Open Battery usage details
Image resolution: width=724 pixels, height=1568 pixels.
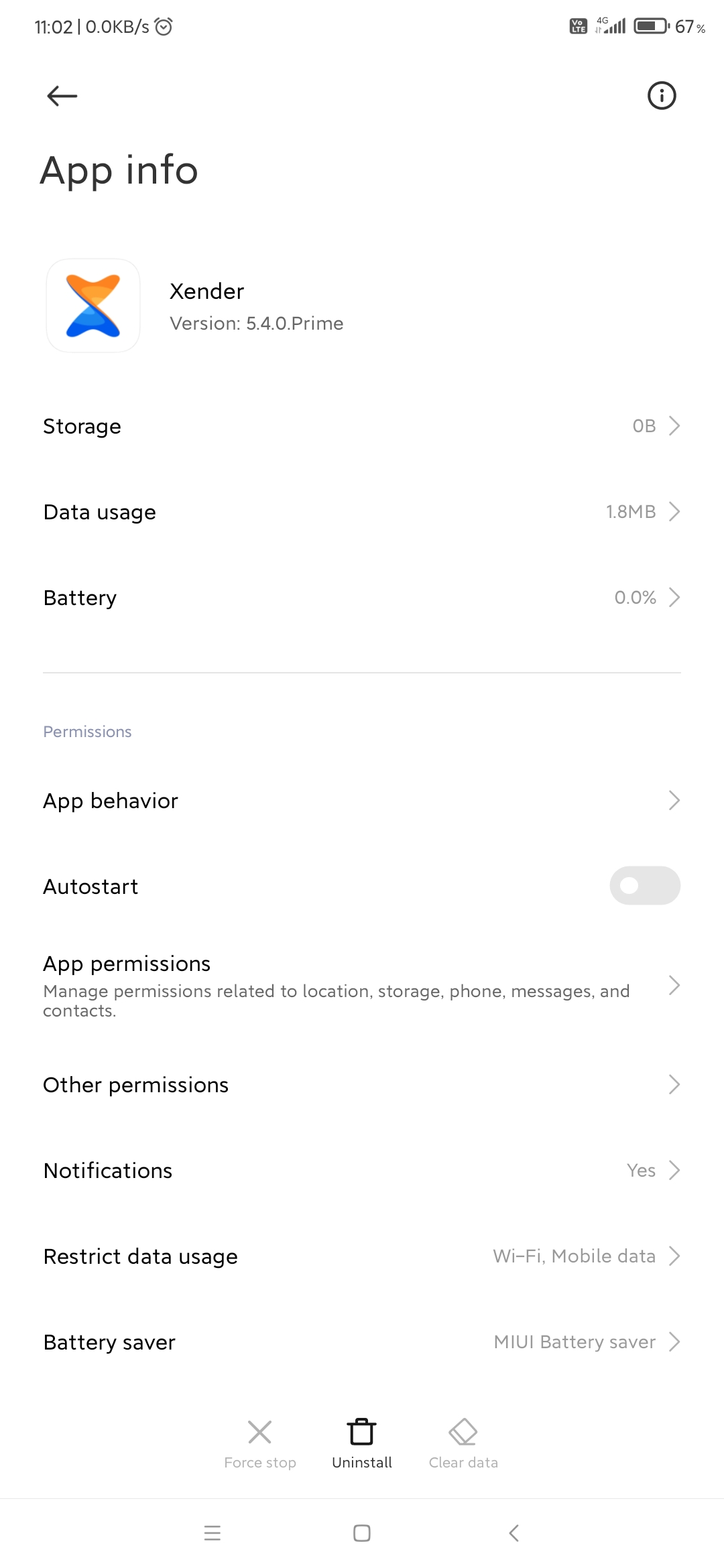coord(362,598)
